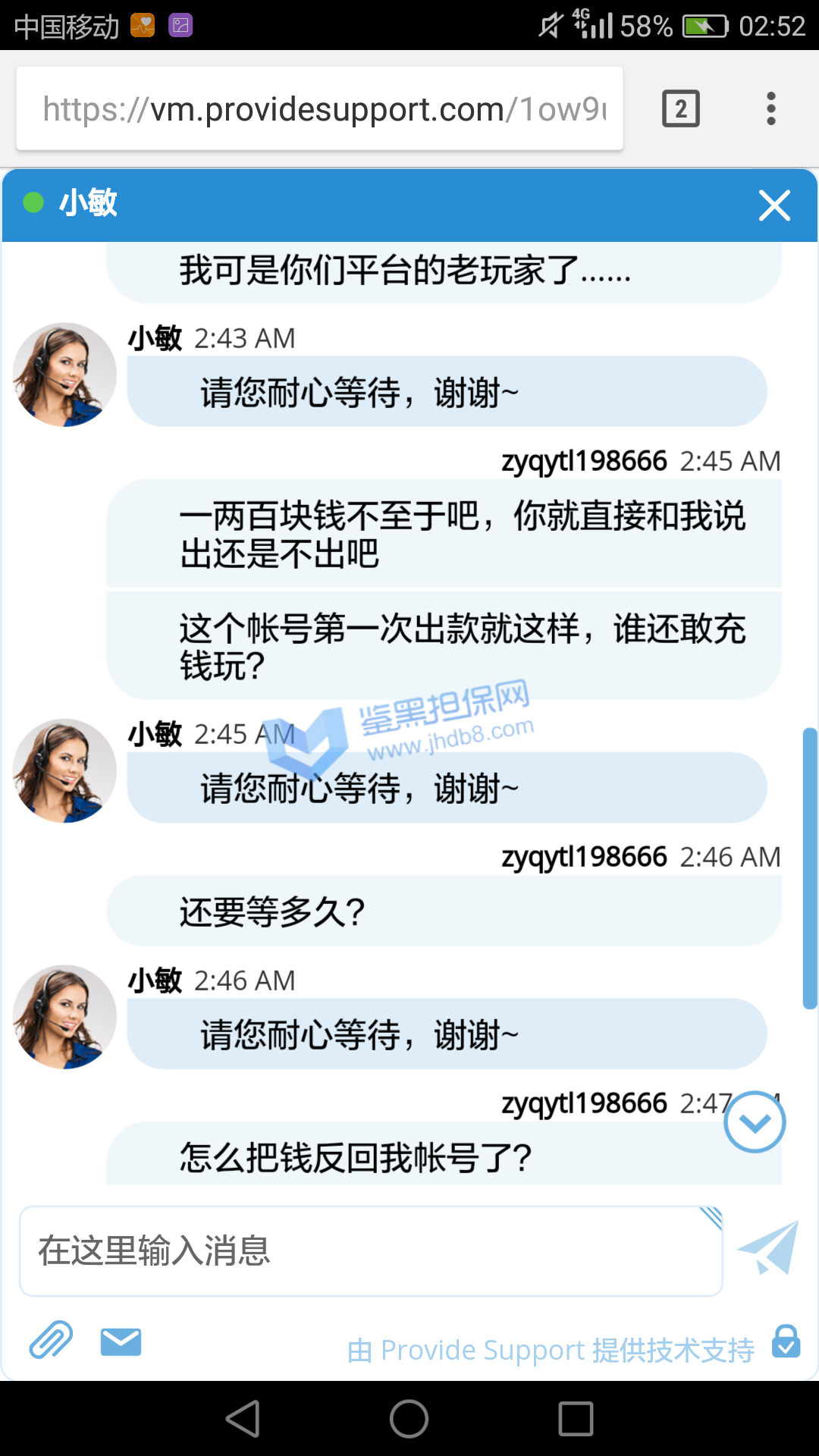Email the chat transcript via envelope icon
This screenshot has height=1456, width=819.
click(x=121, y=1341)
